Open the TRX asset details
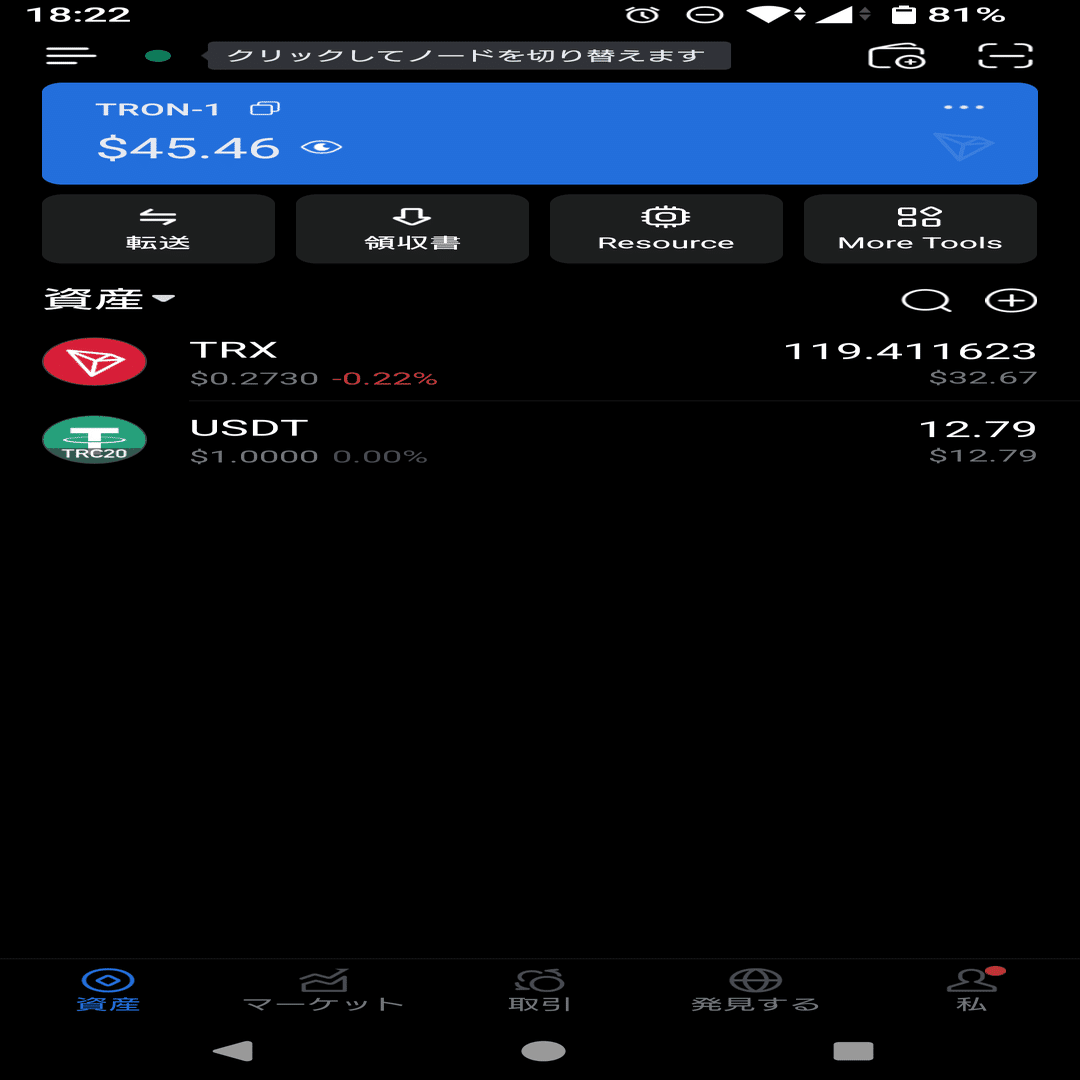This screenshot has height=1080, width=1080. [540, 362]
